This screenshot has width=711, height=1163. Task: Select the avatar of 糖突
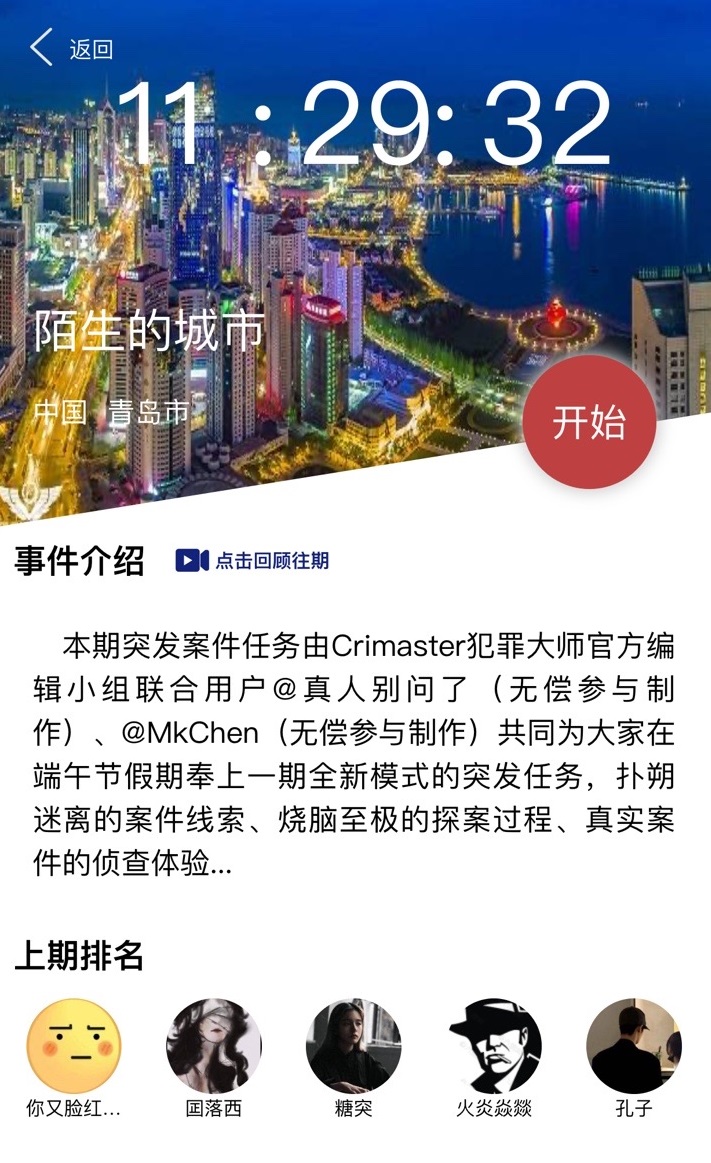[354, 1046]
